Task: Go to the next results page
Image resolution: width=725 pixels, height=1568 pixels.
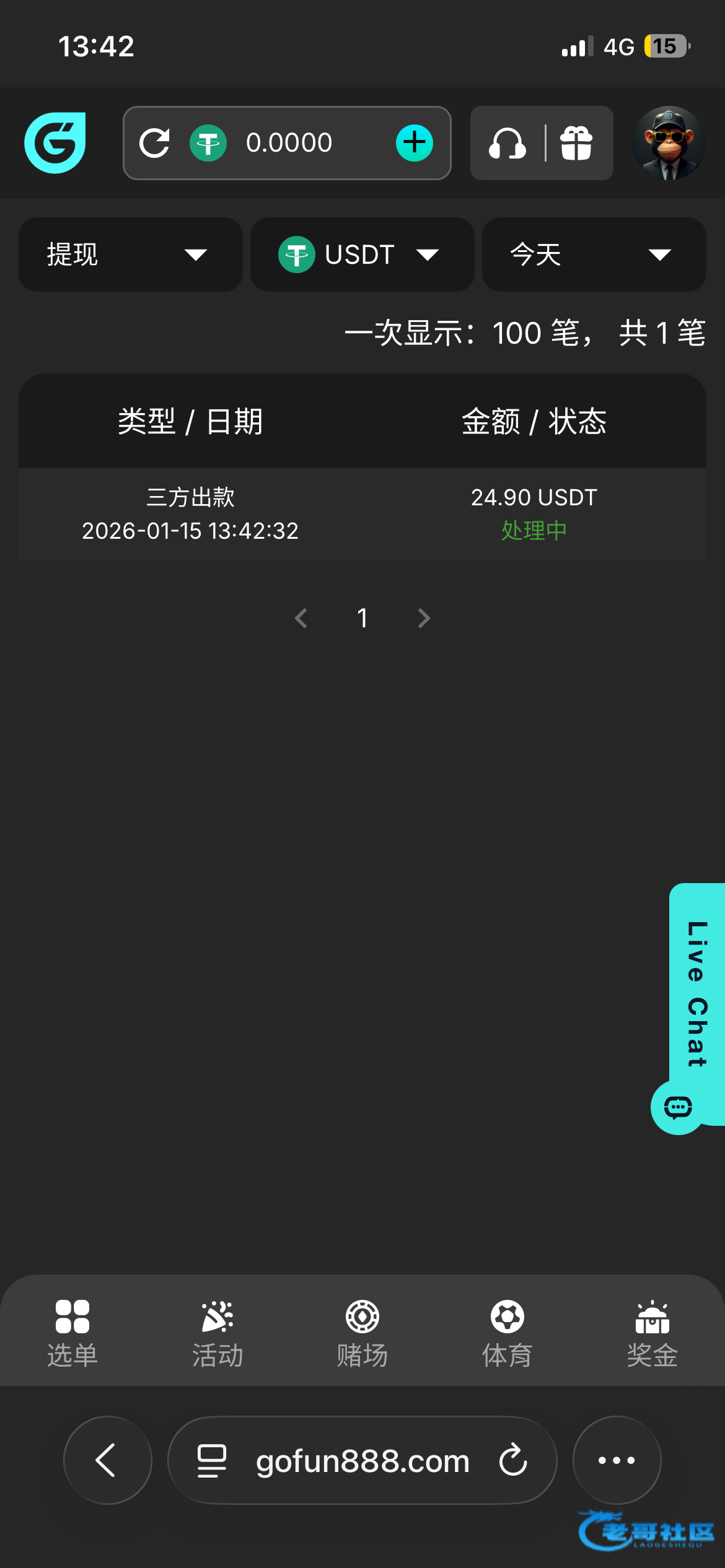Action: 424,618
